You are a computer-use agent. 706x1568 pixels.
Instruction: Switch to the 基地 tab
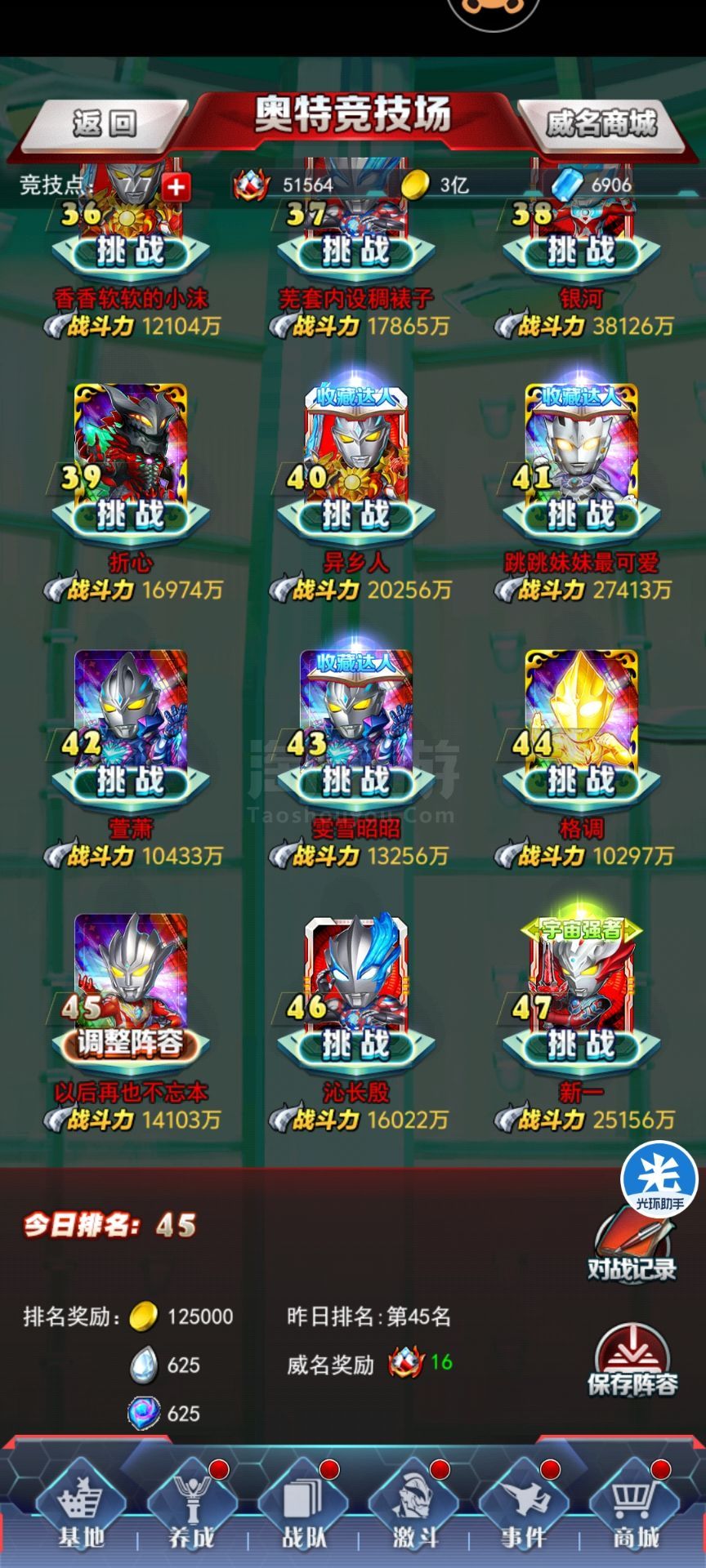(81, 1512)
